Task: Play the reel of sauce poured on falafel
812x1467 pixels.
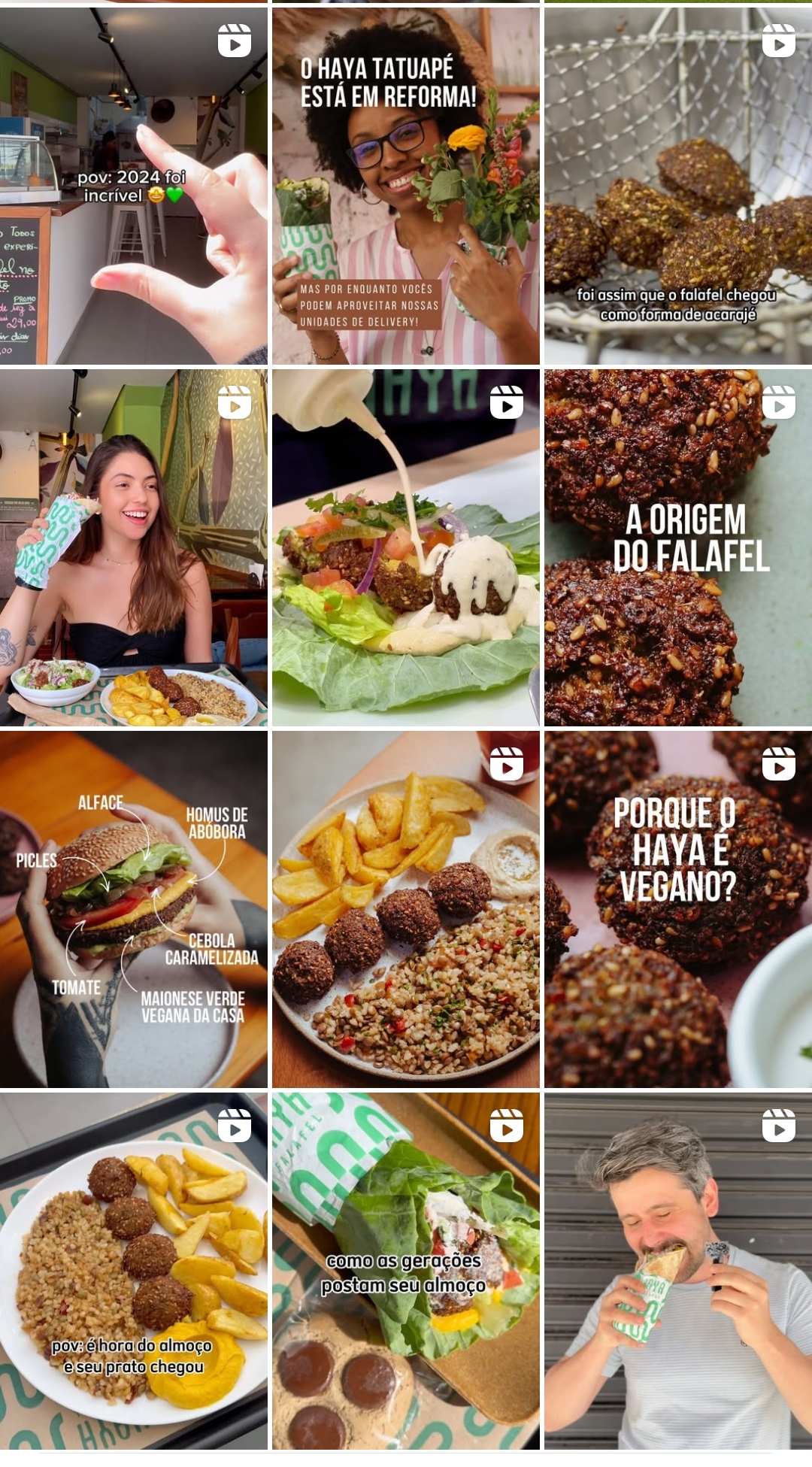Action: 405,547
